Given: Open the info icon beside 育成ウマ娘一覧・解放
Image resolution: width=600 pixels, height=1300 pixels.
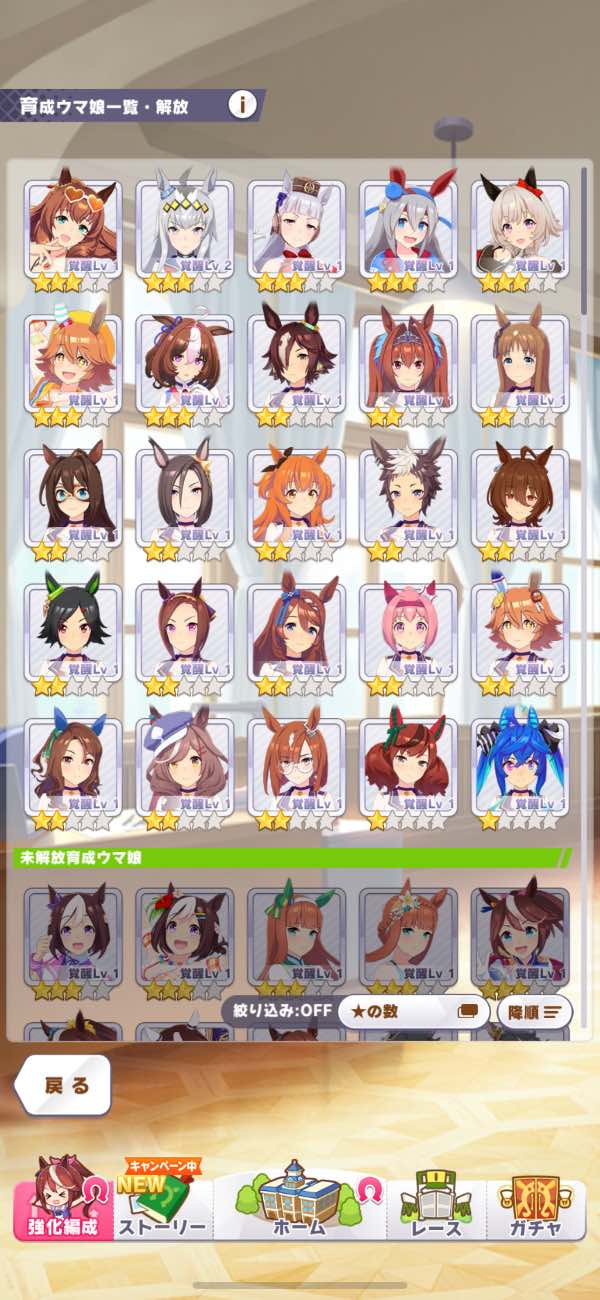Looking at the screenshot, I should (241, 104).
